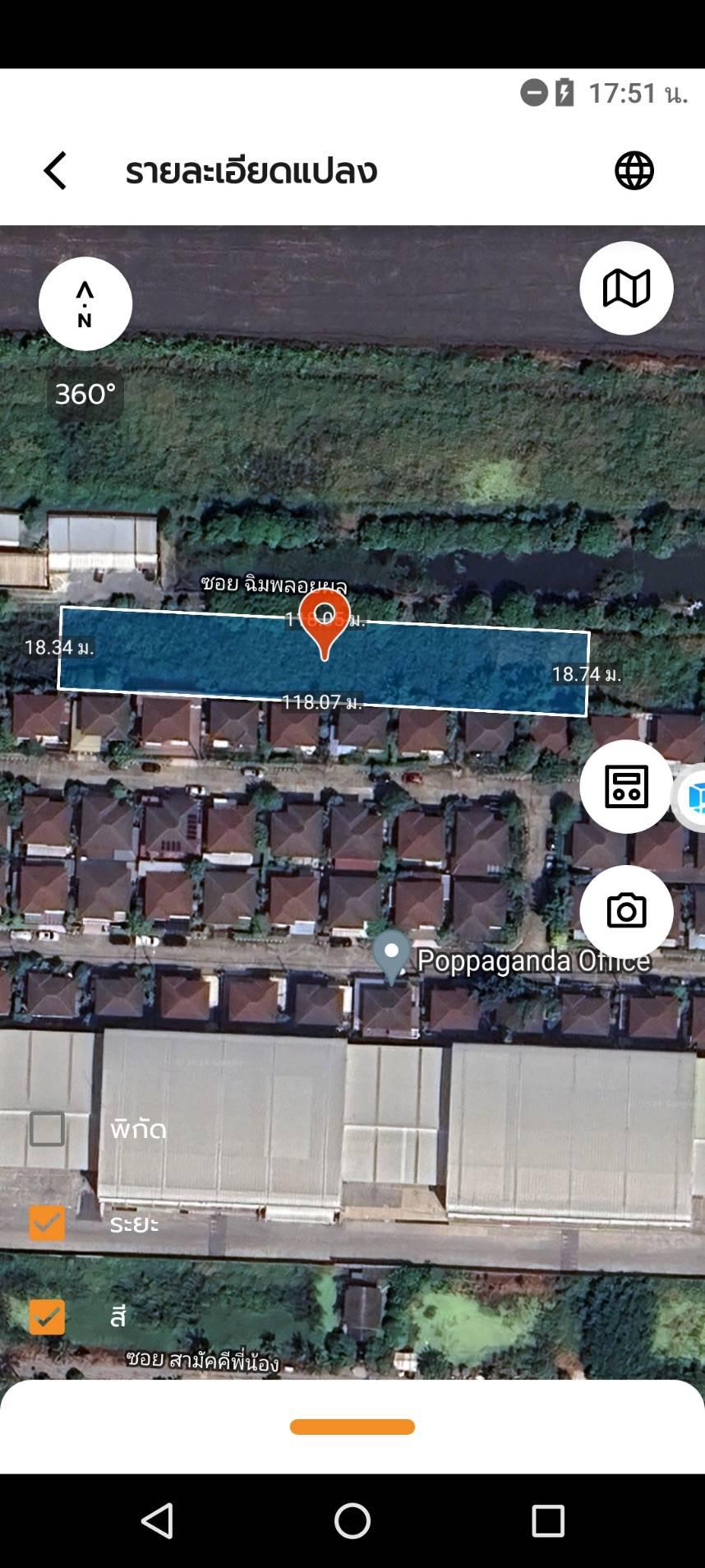Go back using the top-left arrow
Viewport: 705px width, 1568px height.
click(55, 171)
